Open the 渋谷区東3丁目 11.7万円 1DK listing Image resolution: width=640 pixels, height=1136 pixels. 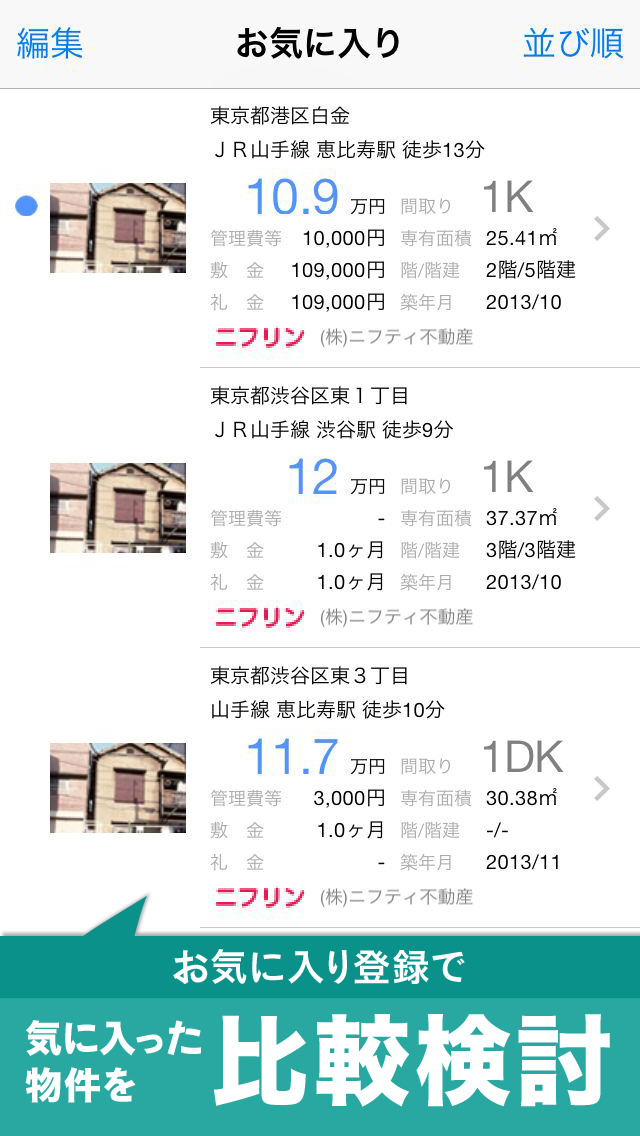click(400, 788)
